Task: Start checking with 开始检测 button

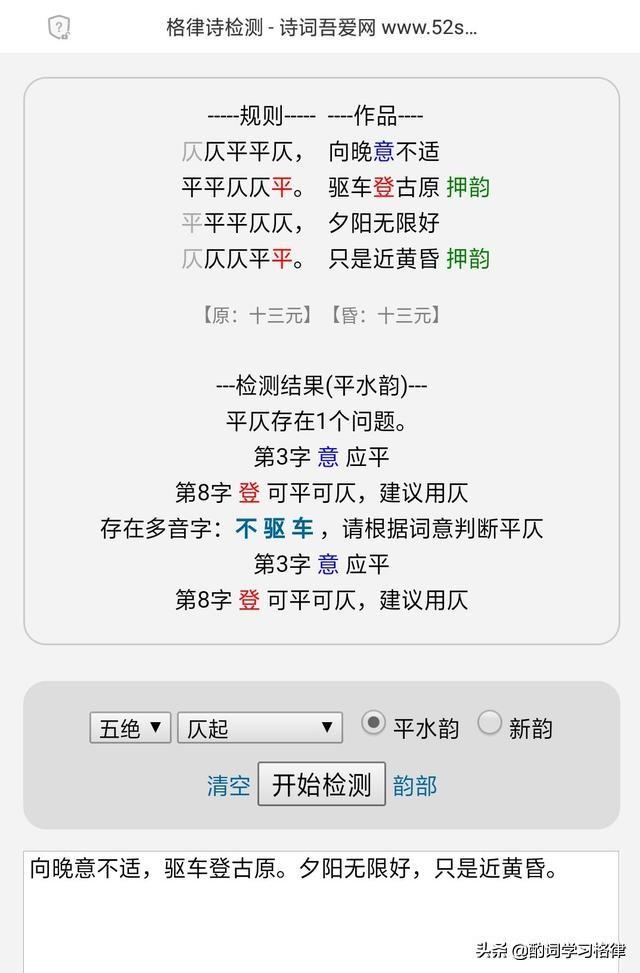Action: [321, 784]
